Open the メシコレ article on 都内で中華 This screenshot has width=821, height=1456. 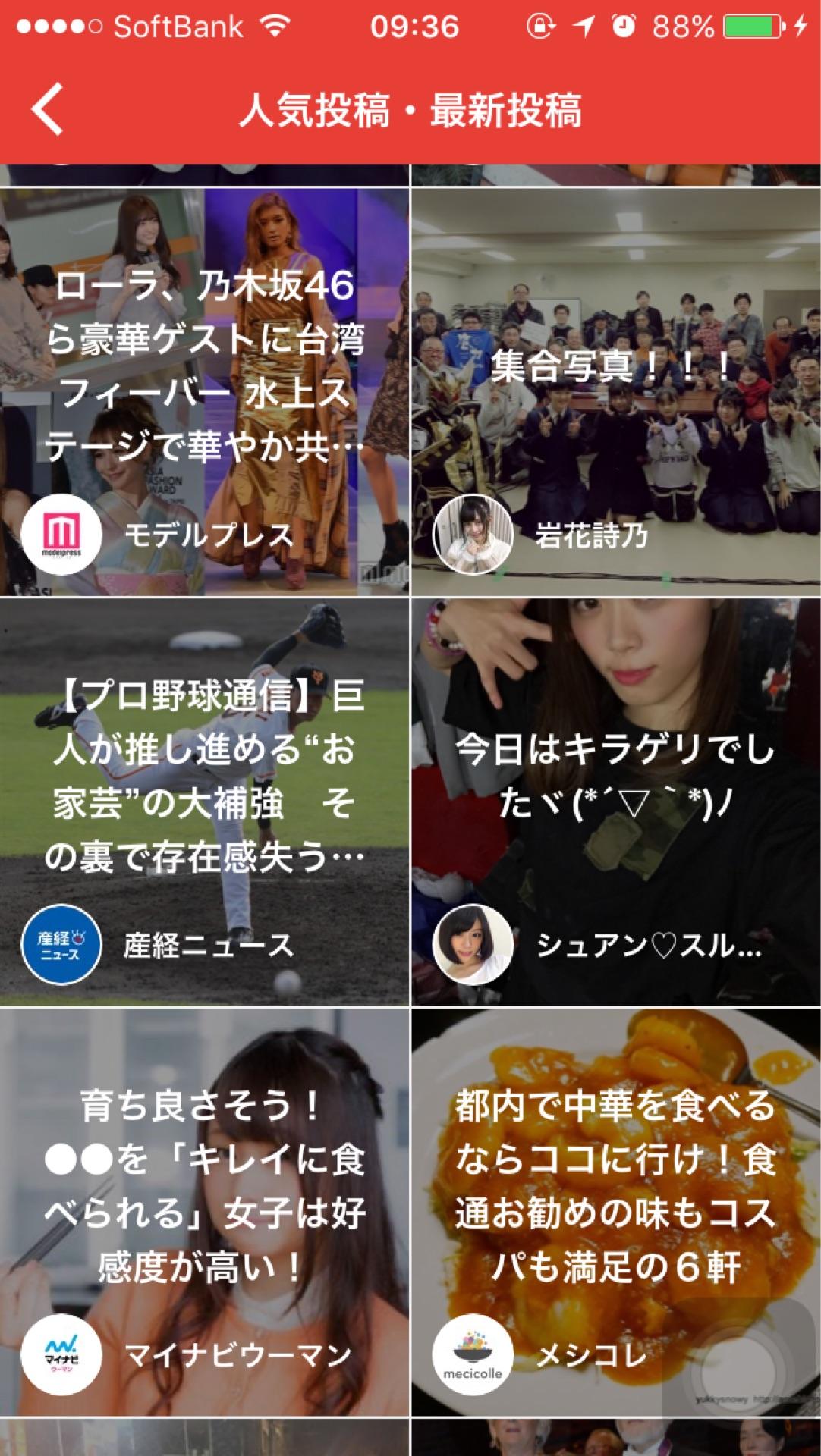tap(615, 1186)
